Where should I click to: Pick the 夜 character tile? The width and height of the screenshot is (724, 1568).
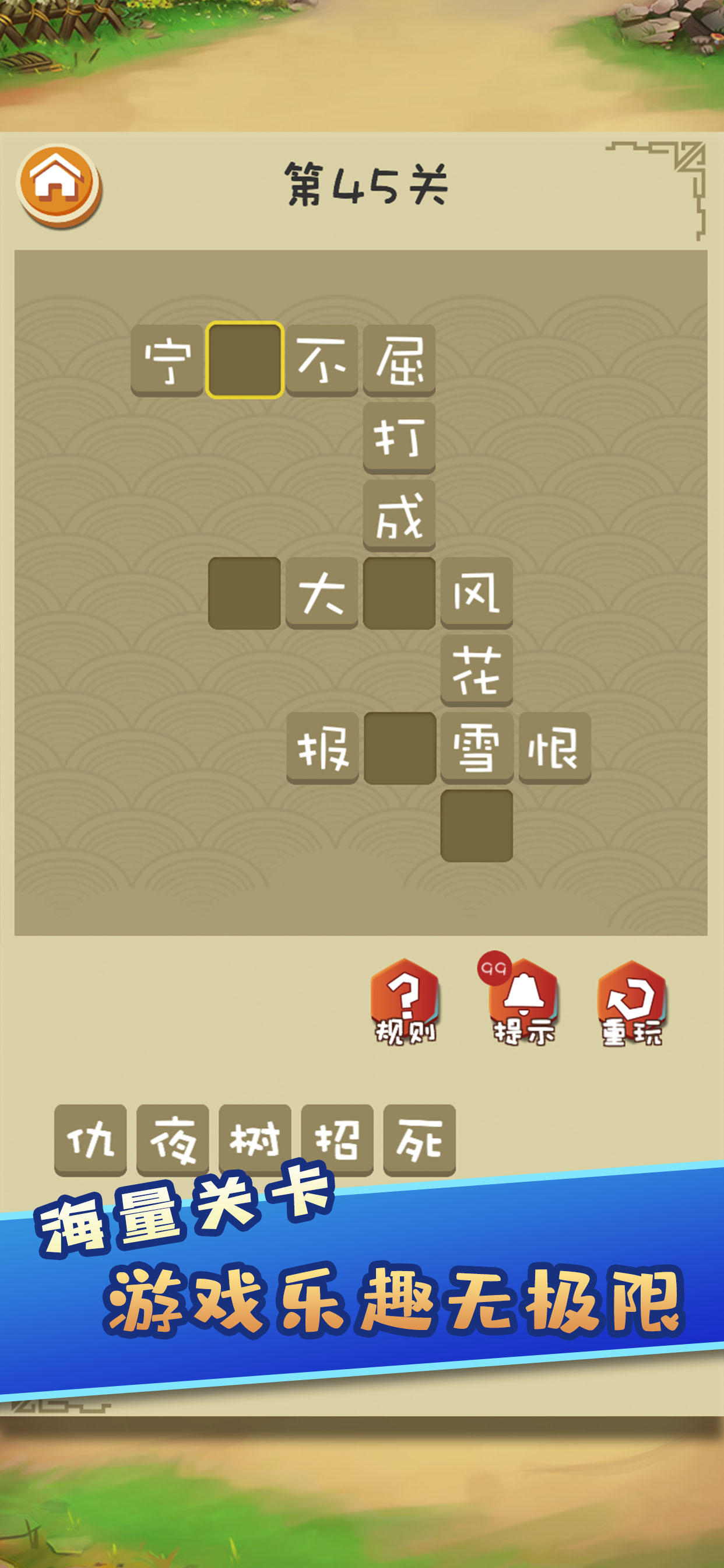pyautogui.click(x=173, y=1139)
